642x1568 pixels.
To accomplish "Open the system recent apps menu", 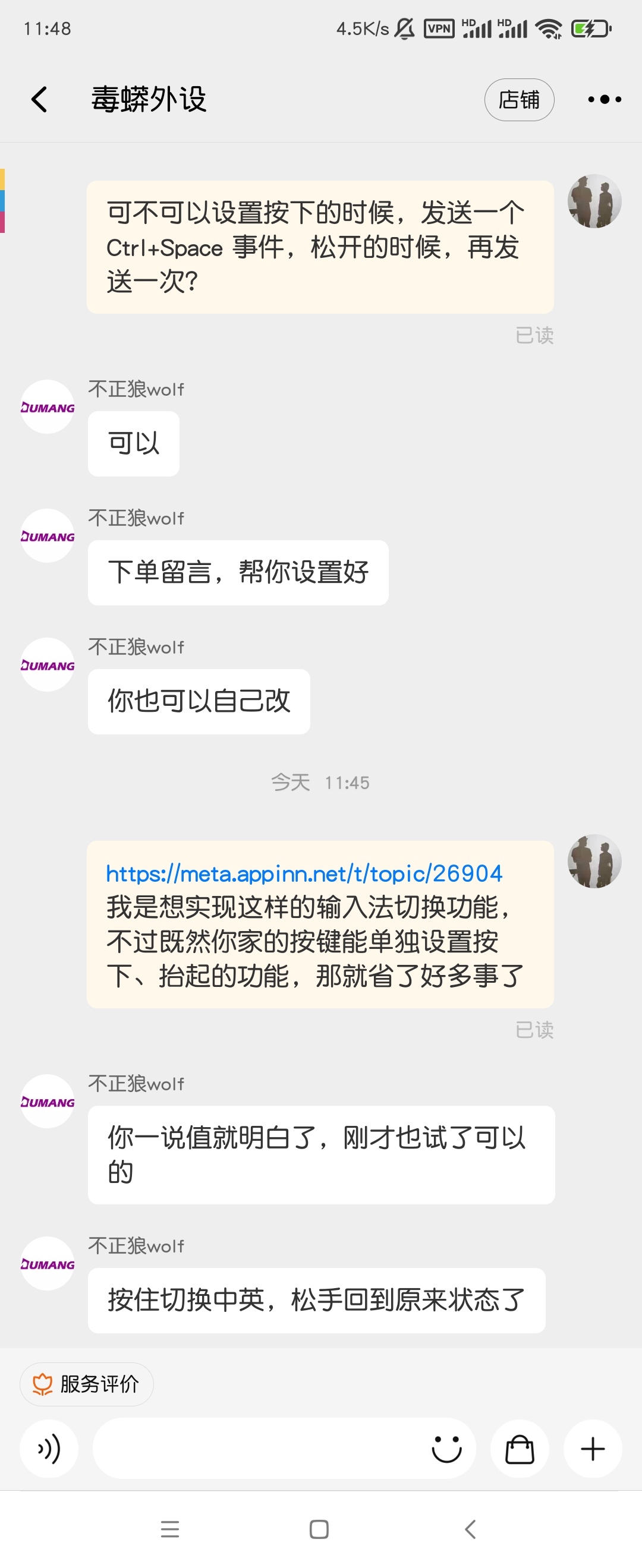I will click(x=170, y=1529).
